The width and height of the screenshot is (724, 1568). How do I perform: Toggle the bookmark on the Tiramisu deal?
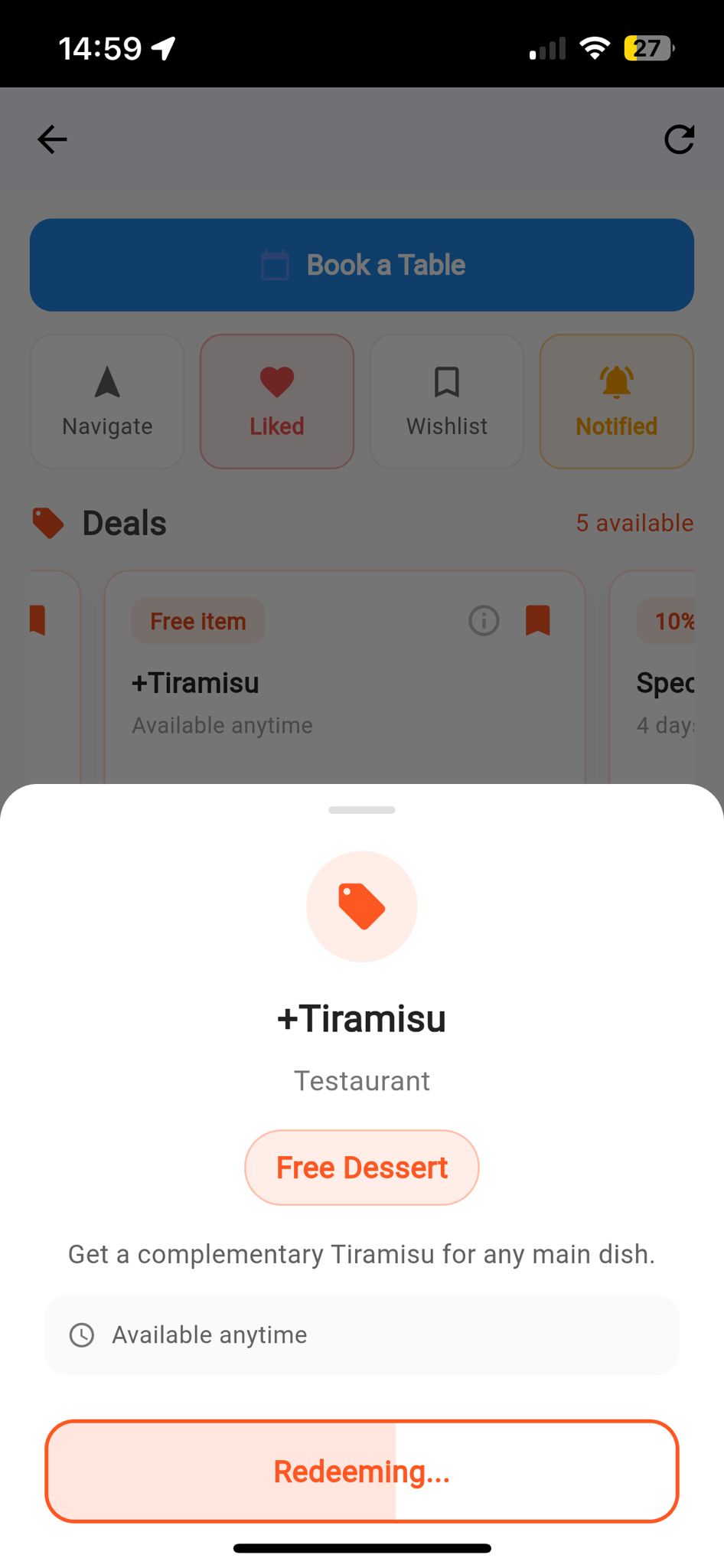539,621
